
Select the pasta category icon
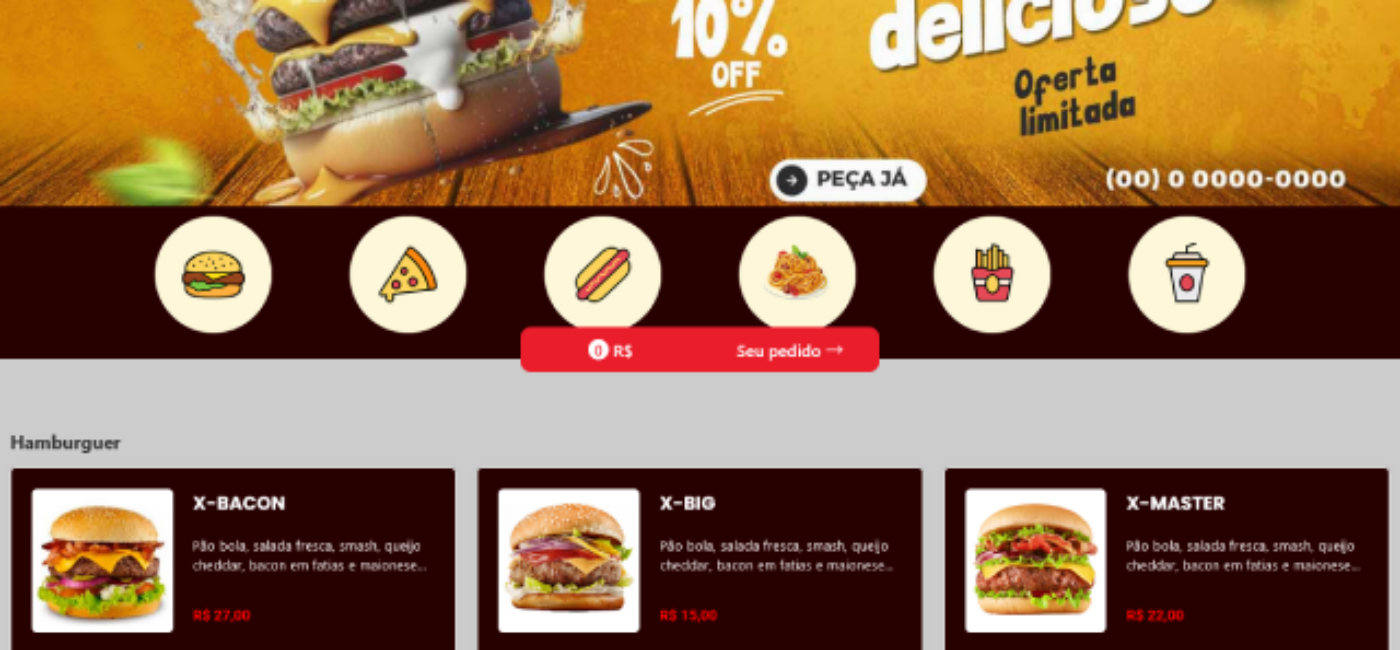pyautogui.click(x=797, y=274)
